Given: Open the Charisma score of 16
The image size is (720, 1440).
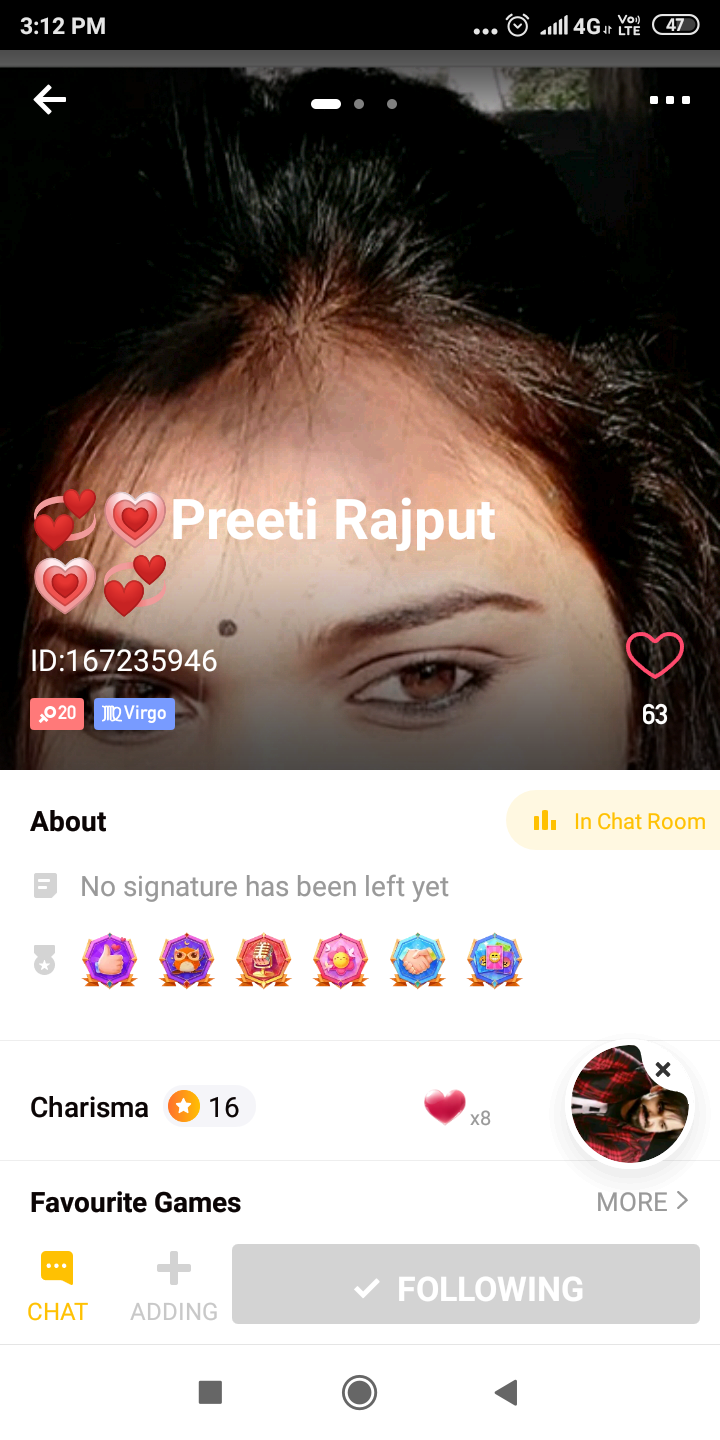Looking at the screenshot, I should click(208, 1107).
